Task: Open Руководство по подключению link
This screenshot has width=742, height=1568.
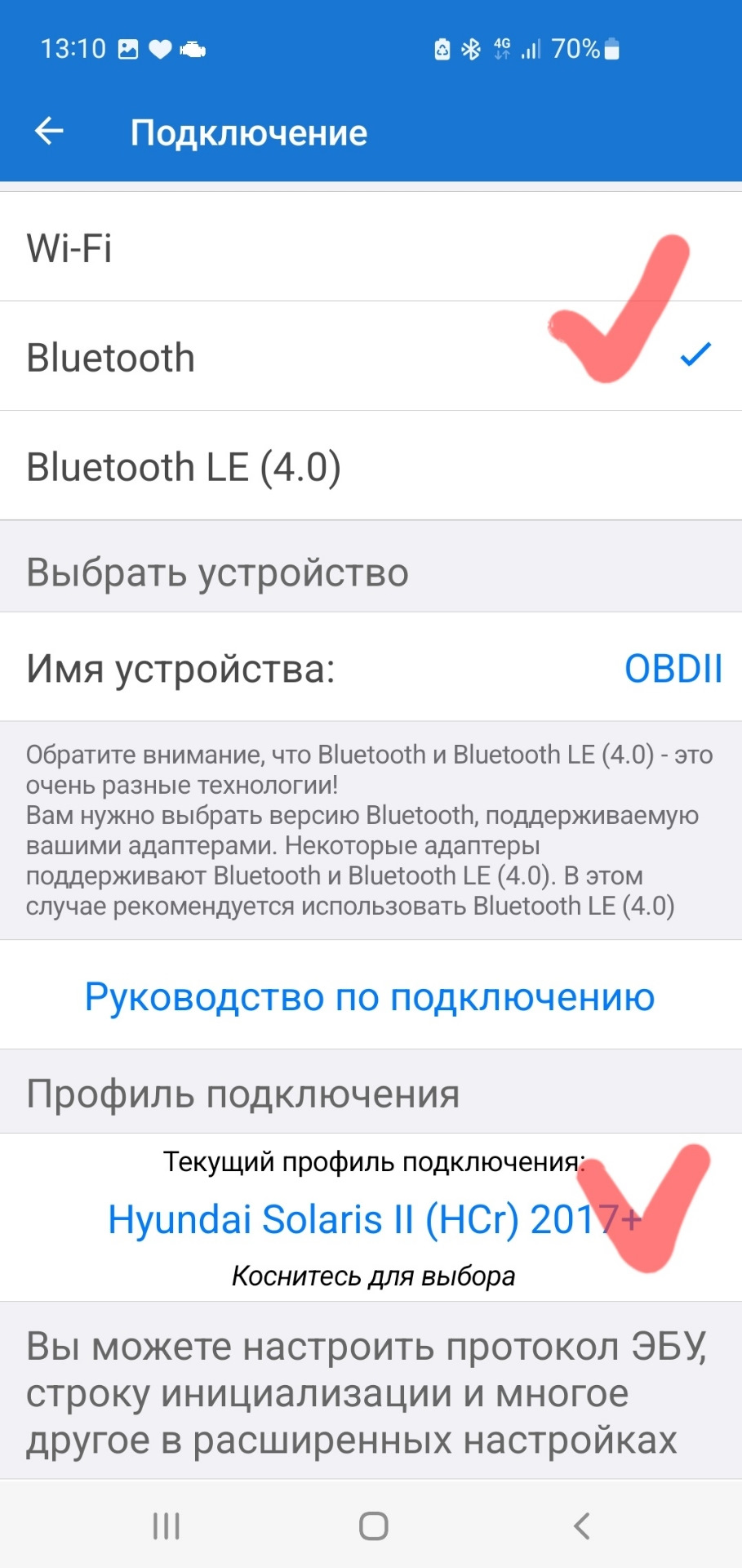Action: [370, 997]
